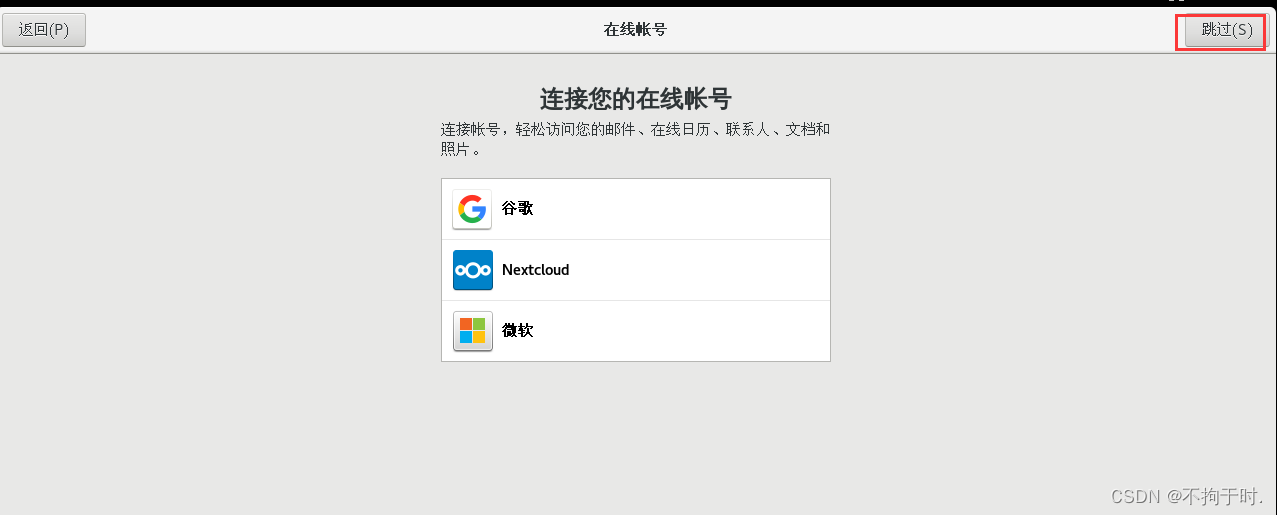
Task: Go back with the 返回(P) button
Action: pos(44,30)
